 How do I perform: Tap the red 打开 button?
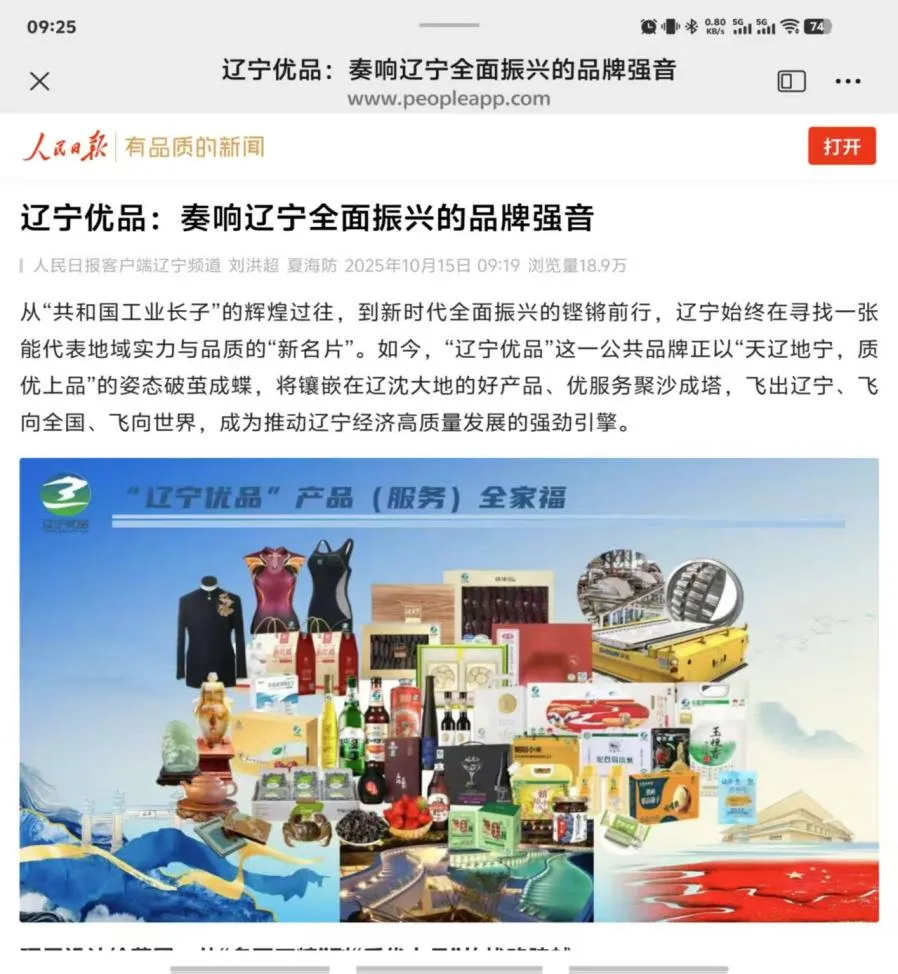pos(841,146)
